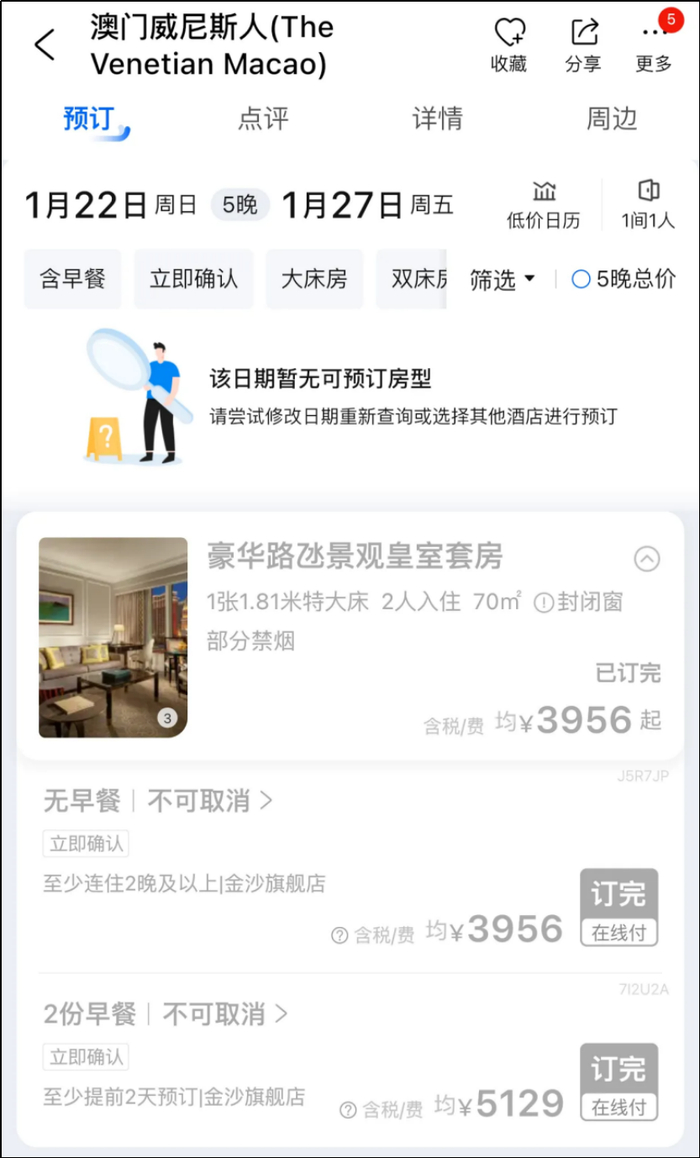The image size is (700, 1158).
Task: Open the 低价日历 price calendar
Action: click(543, 205)
